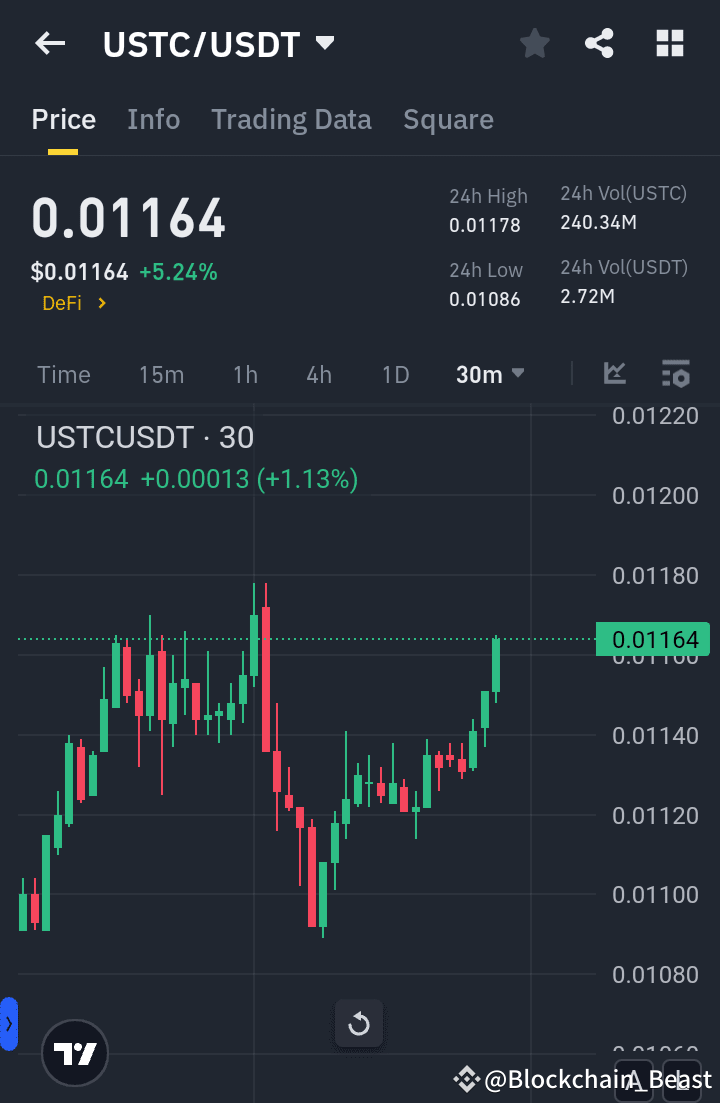Click the share icon

click(x=599, y=43)
